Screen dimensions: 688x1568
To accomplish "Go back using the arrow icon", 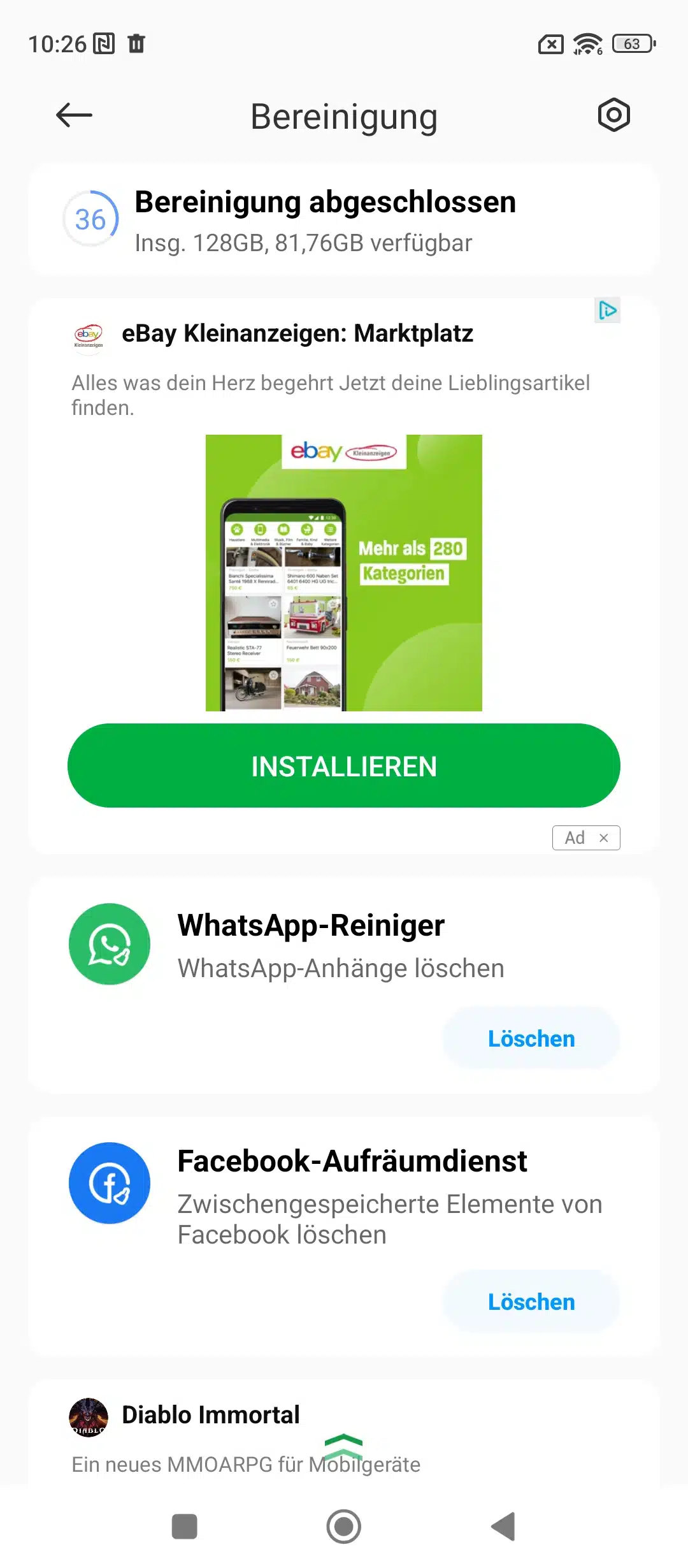I will click(x=74, y=115).
